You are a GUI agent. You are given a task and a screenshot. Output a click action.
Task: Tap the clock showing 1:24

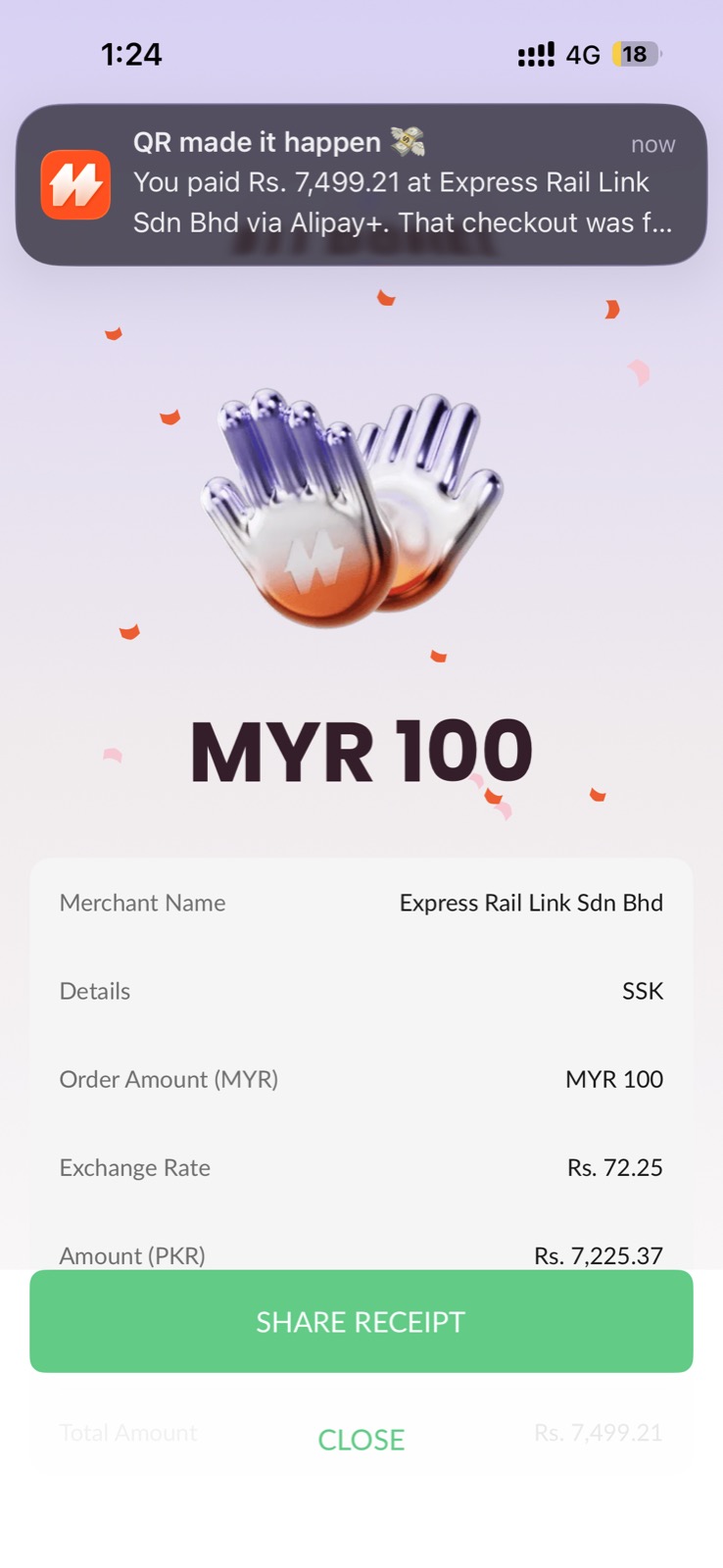(132, 54)
